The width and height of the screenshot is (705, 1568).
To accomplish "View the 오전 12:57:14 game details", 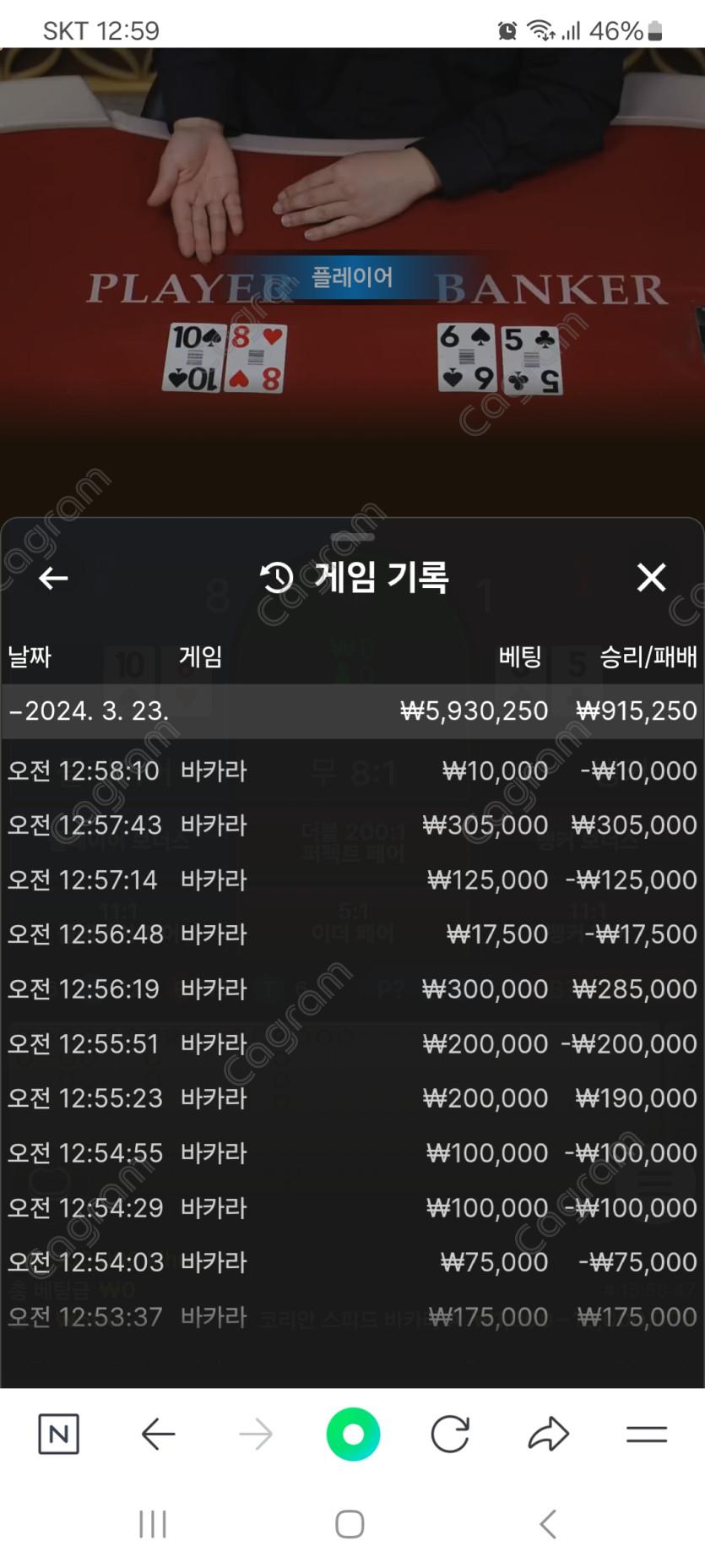I will tap(352, 880).
